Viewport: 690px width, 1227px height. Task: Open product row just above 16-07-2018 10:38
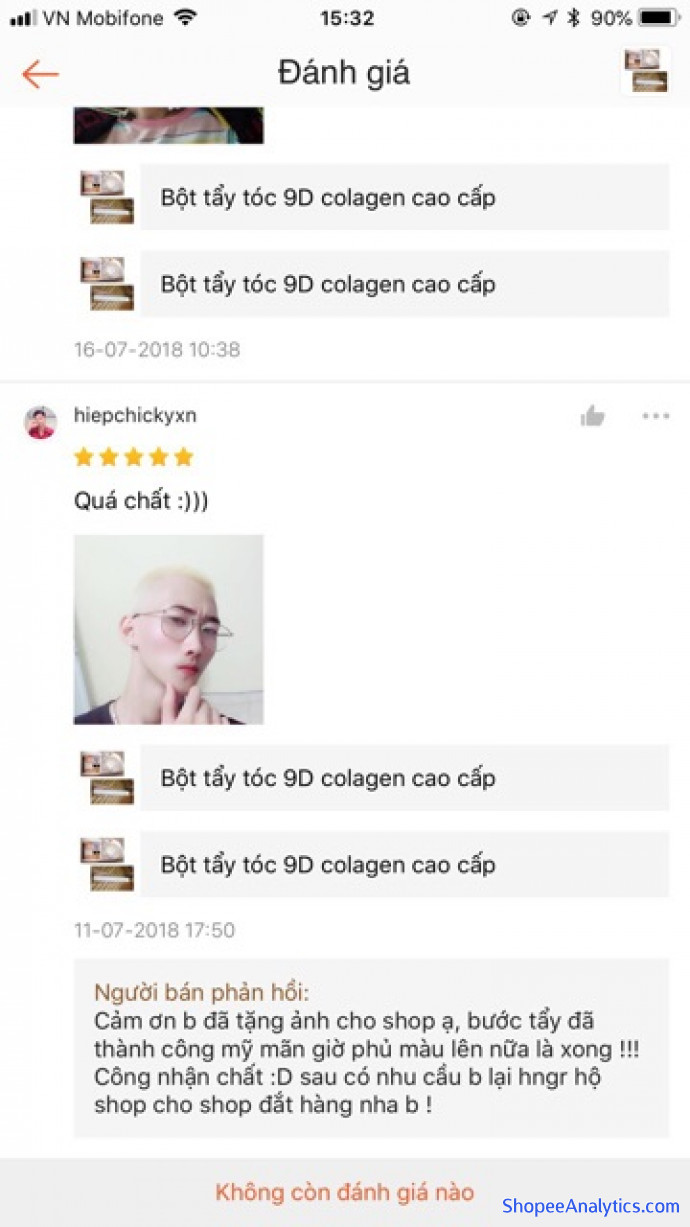point(403,284)
